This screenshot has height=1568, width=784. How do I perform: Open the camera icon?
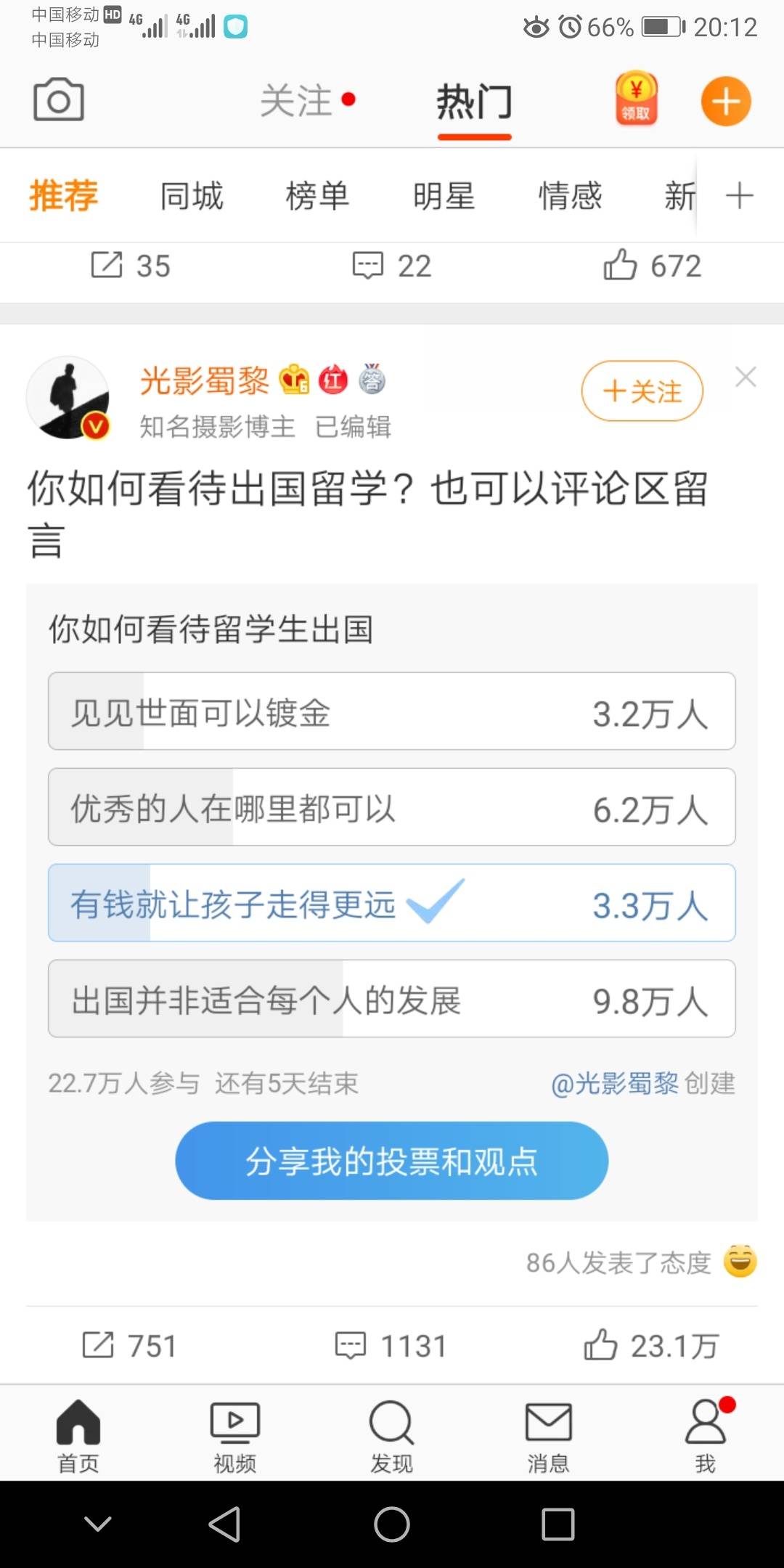tap(59, 99)
